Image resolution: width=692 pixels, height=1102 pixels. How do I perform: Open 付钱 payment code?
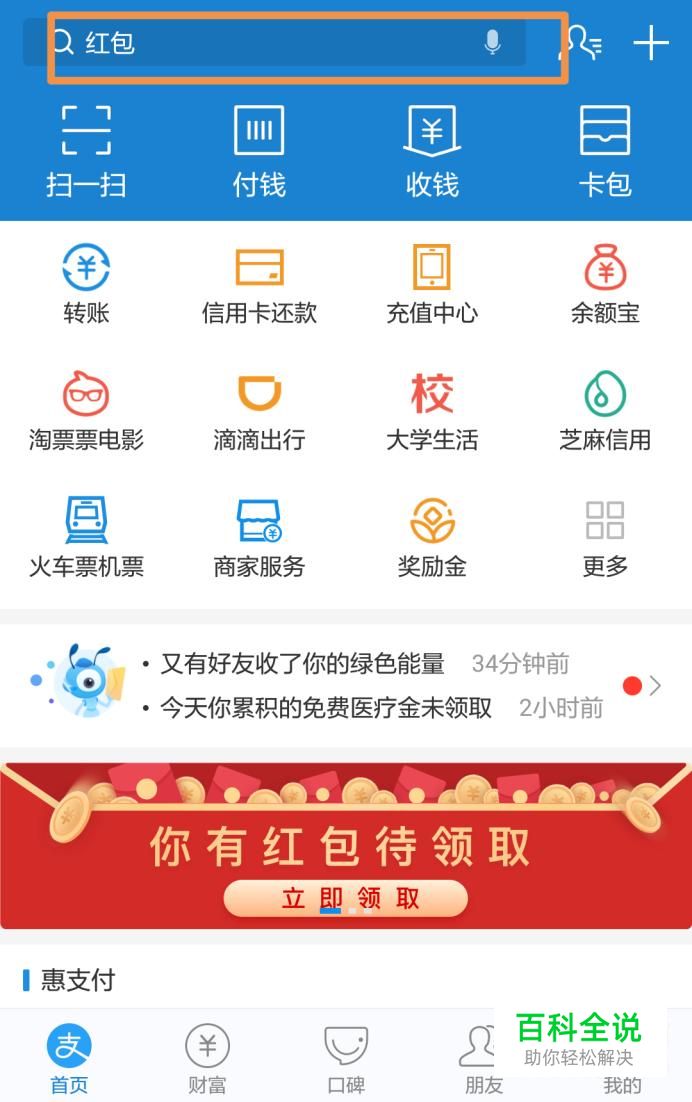pyautogui.click(x=259, y=150)
